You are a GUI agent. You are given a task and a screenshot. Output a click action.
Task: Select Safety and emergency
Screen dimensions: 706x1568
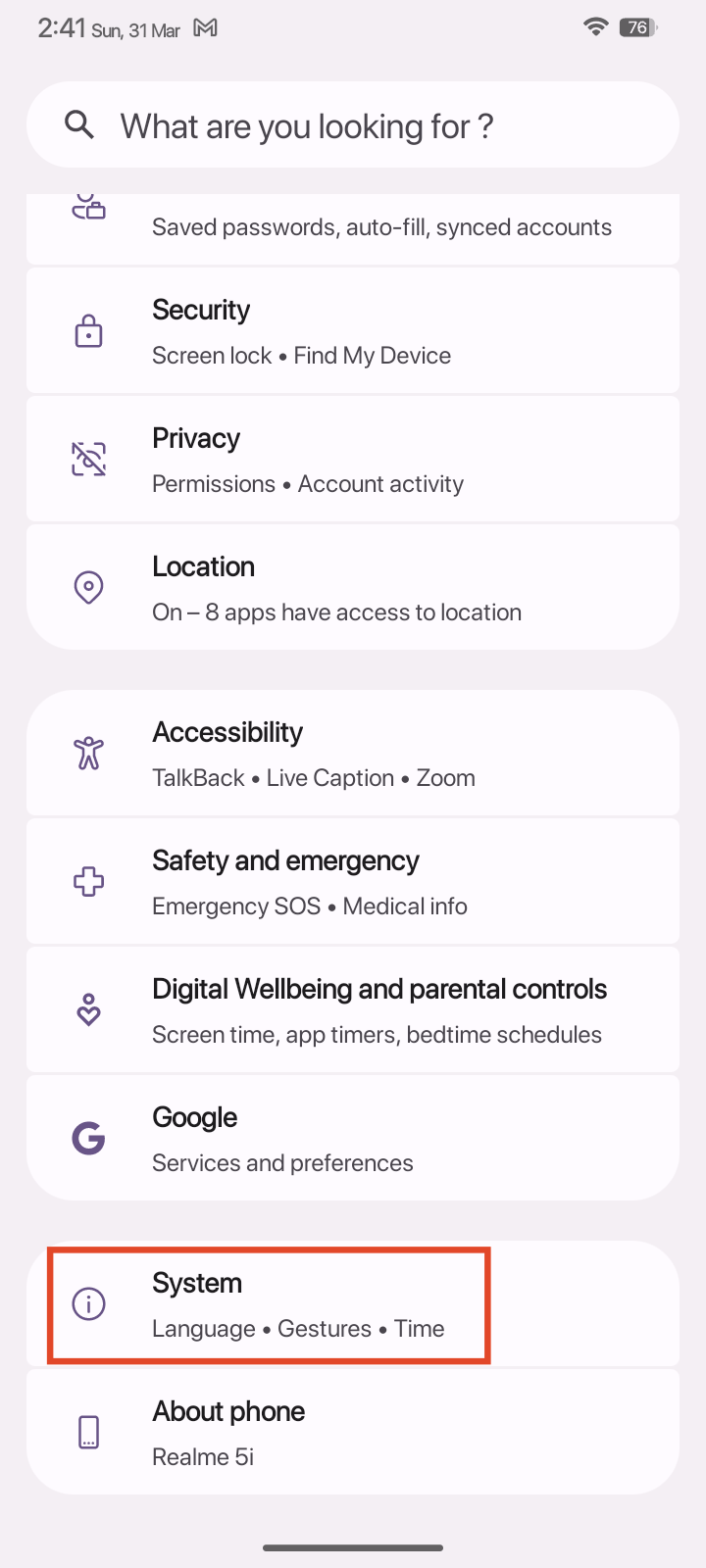[353, 882]
